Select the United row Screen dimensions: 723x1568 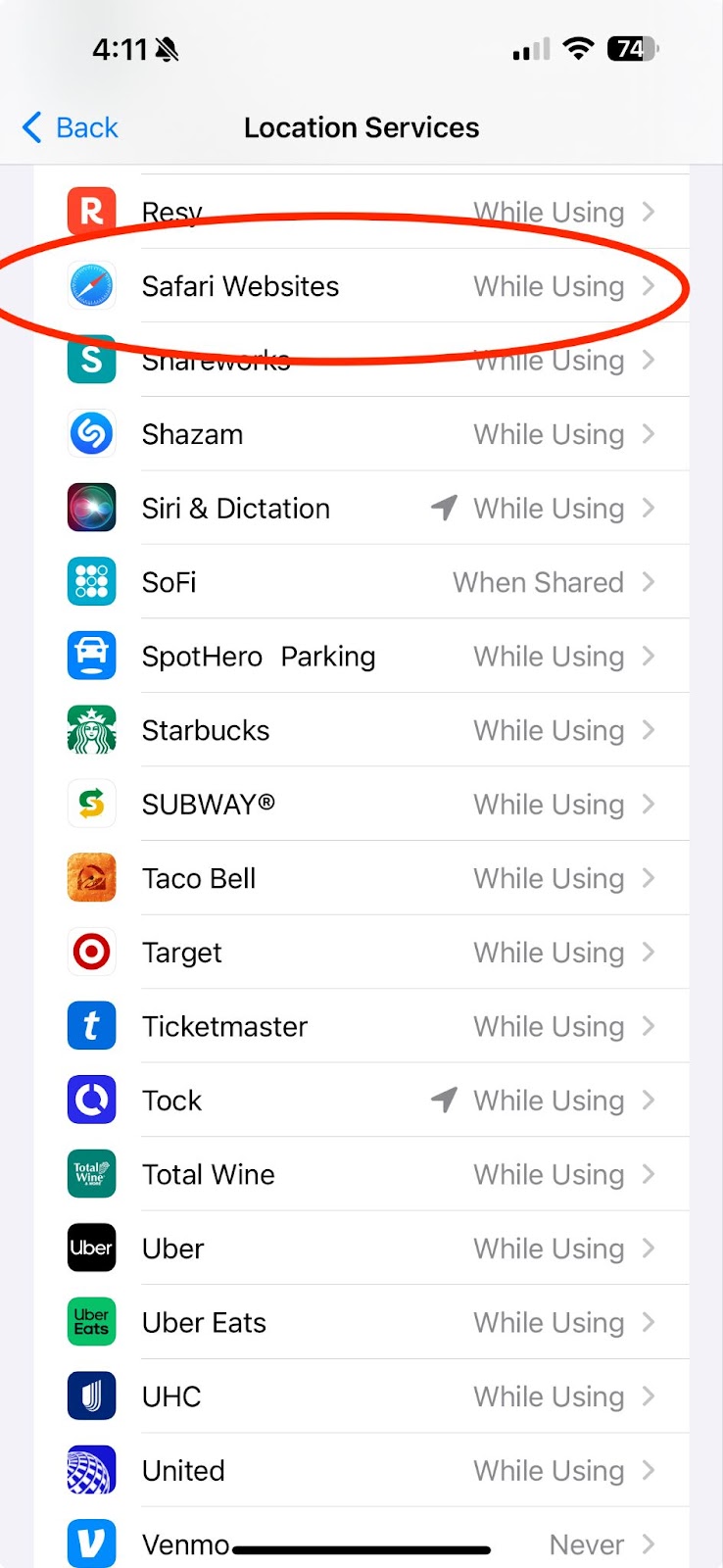362,1471
